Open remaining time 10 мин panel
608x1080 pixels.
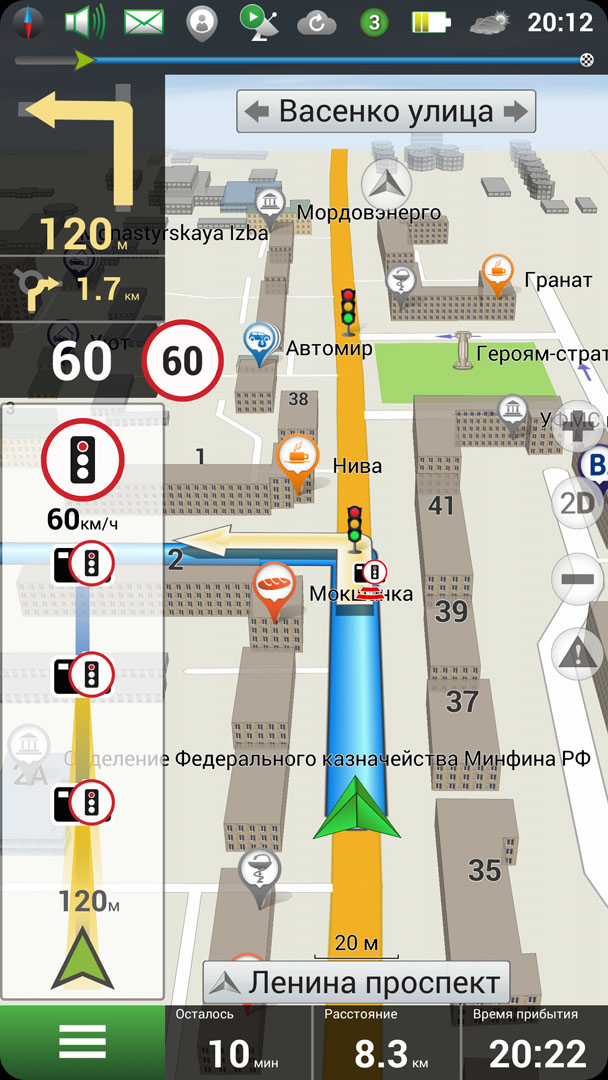click(x=238, y=1042)
